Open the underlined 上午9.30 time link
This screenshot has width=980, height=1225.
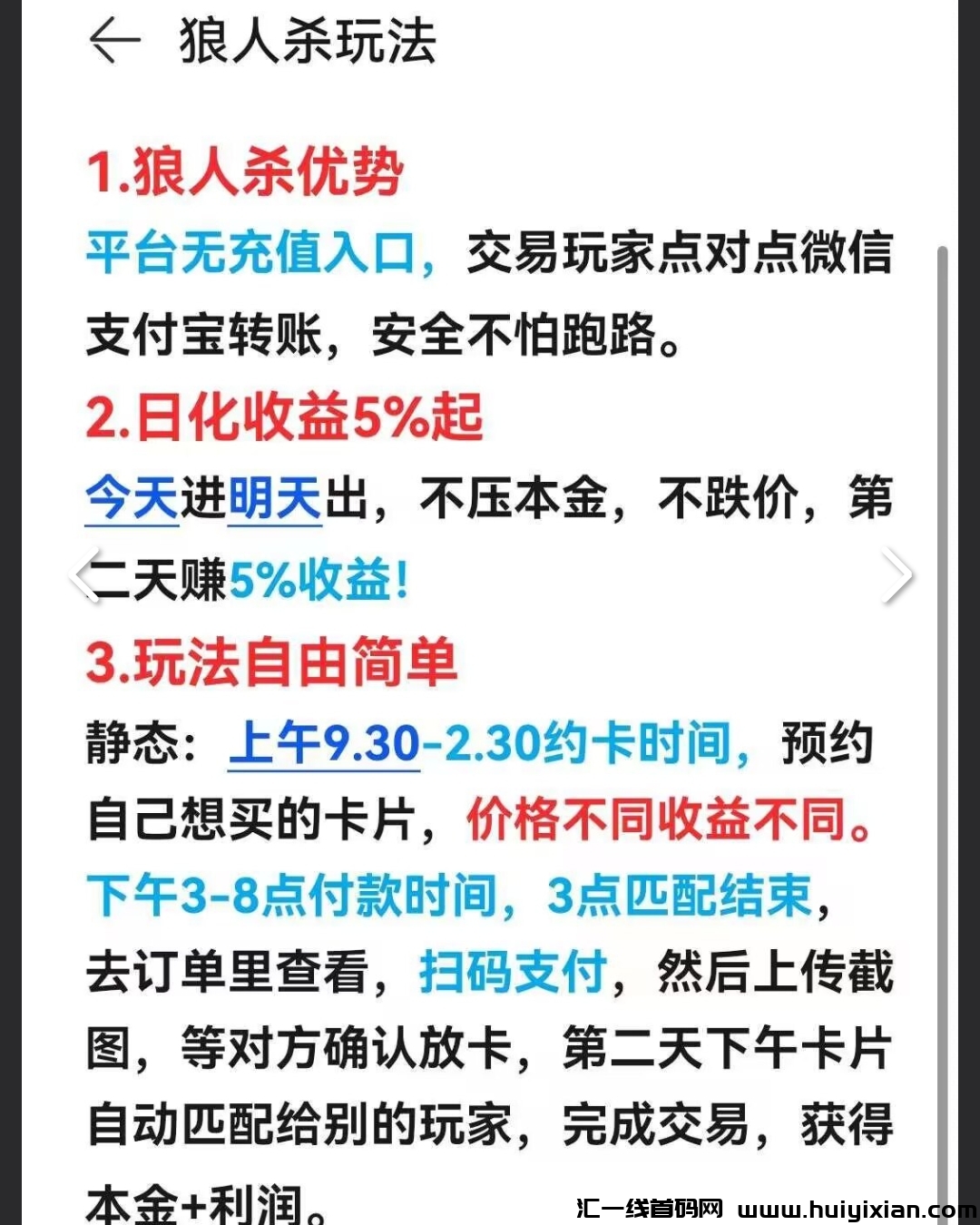[324, 743]
